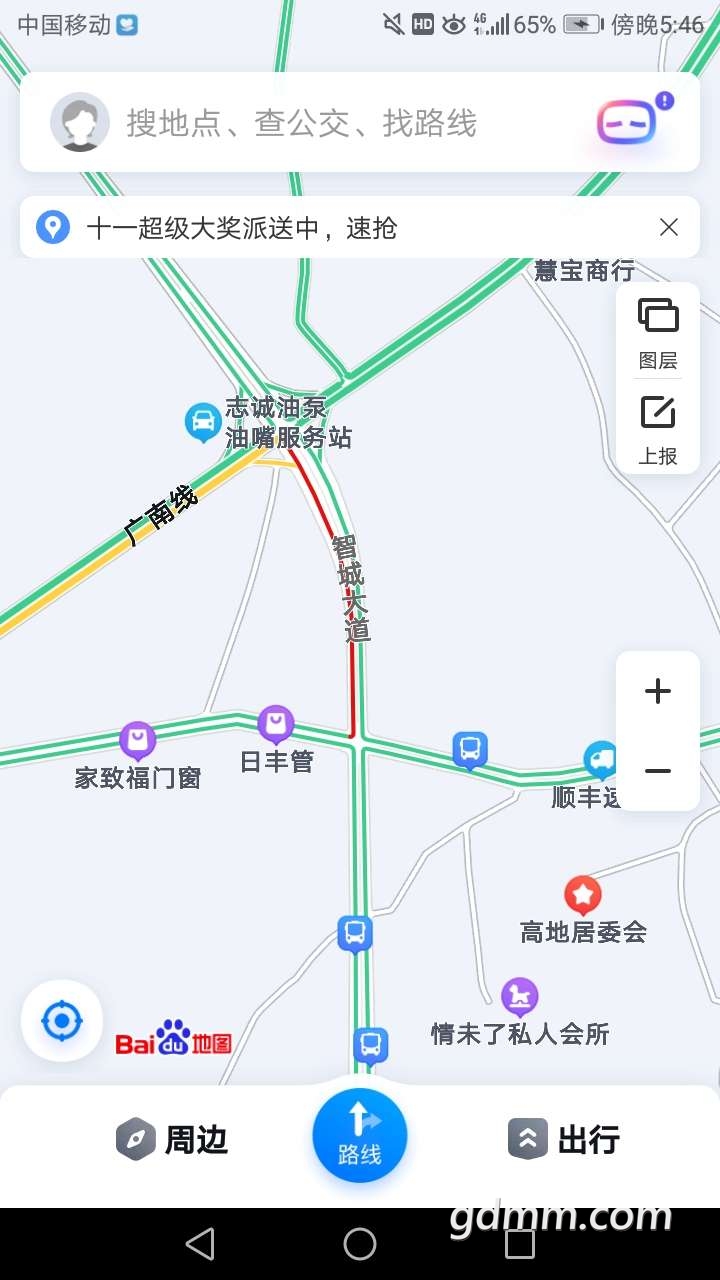Open the voice assistant robot icon
The image size is (720, 1280).
(x=628, y=123)
